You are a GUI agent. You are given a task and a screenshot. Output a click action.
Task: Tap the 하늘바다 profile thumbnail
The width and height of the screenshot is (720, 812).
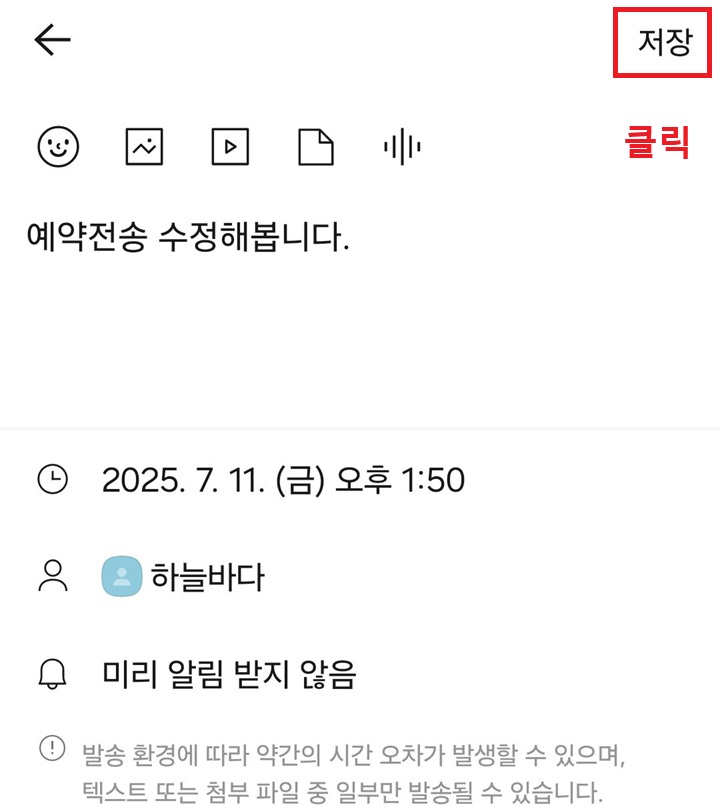[x=120, y=578]
